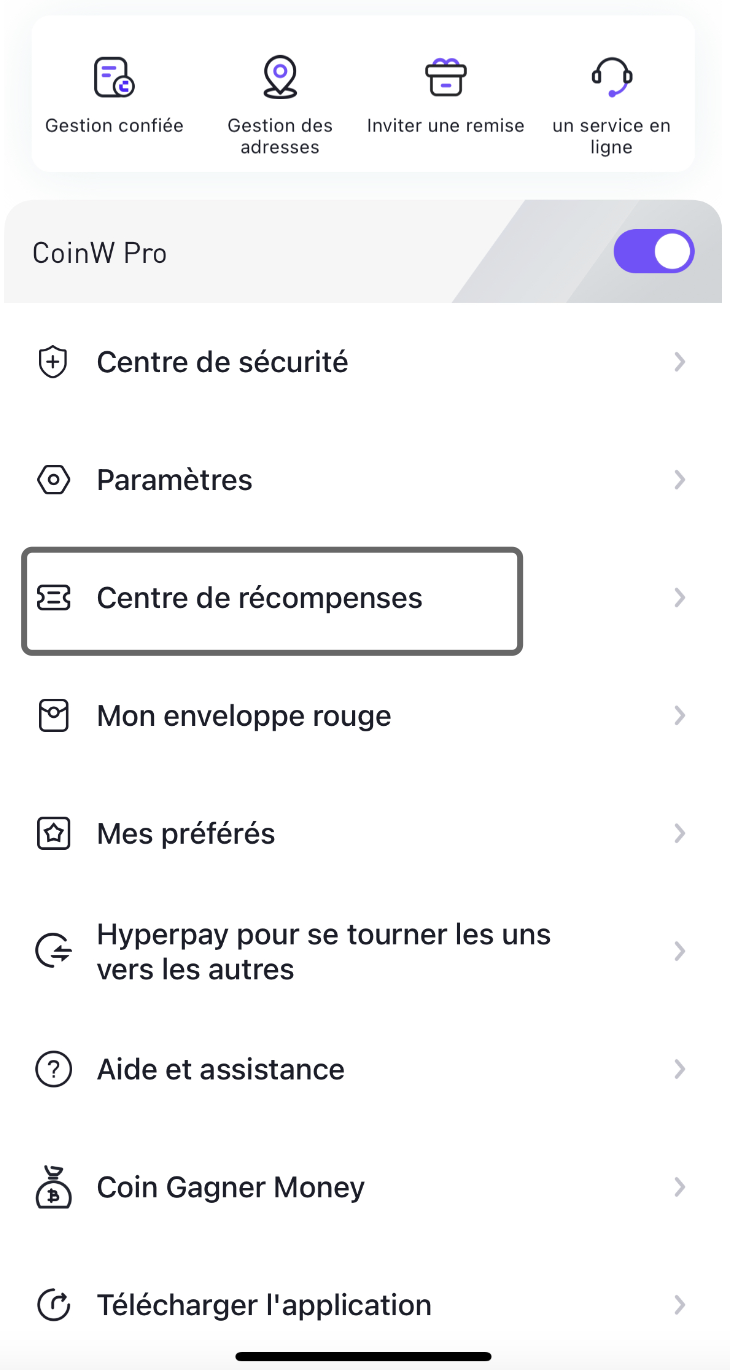The image size is (730, 1370).
Task: Go to Paramètres
Action: tap(365, 480)
